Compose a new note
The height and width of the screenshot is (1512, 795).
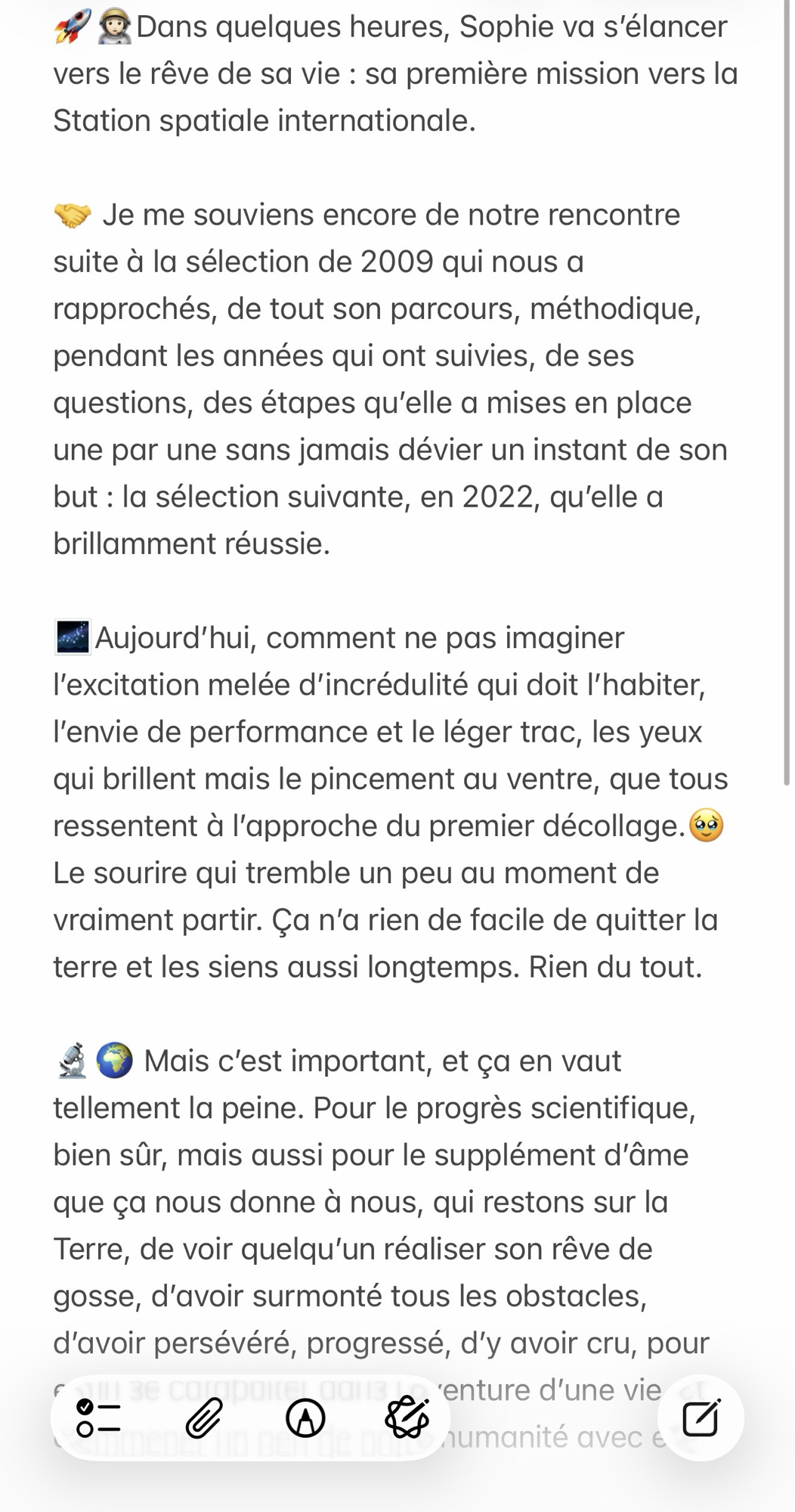pos(701,1418)
